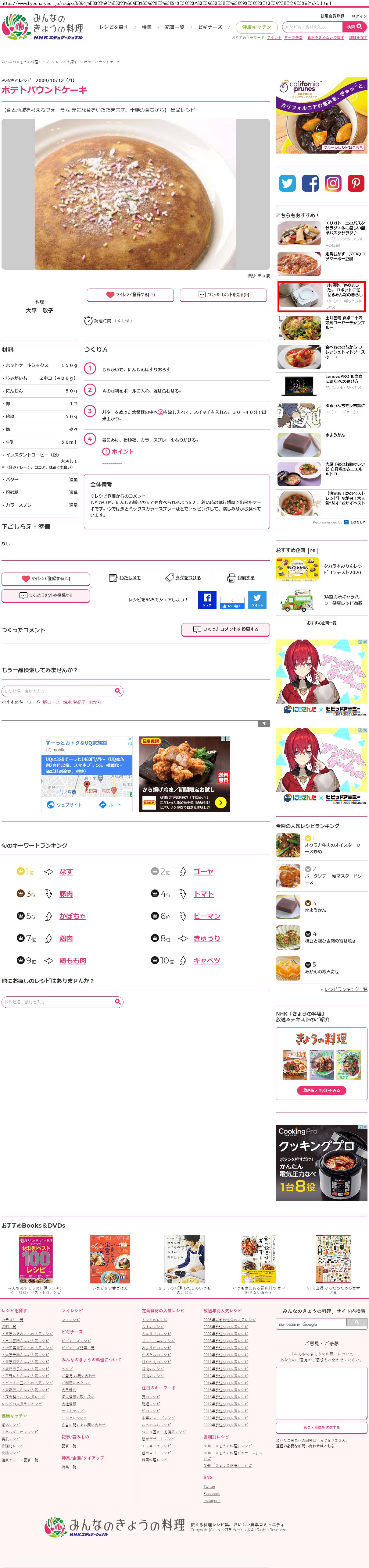Open the 記事一覧 page

tap(175, 27)
